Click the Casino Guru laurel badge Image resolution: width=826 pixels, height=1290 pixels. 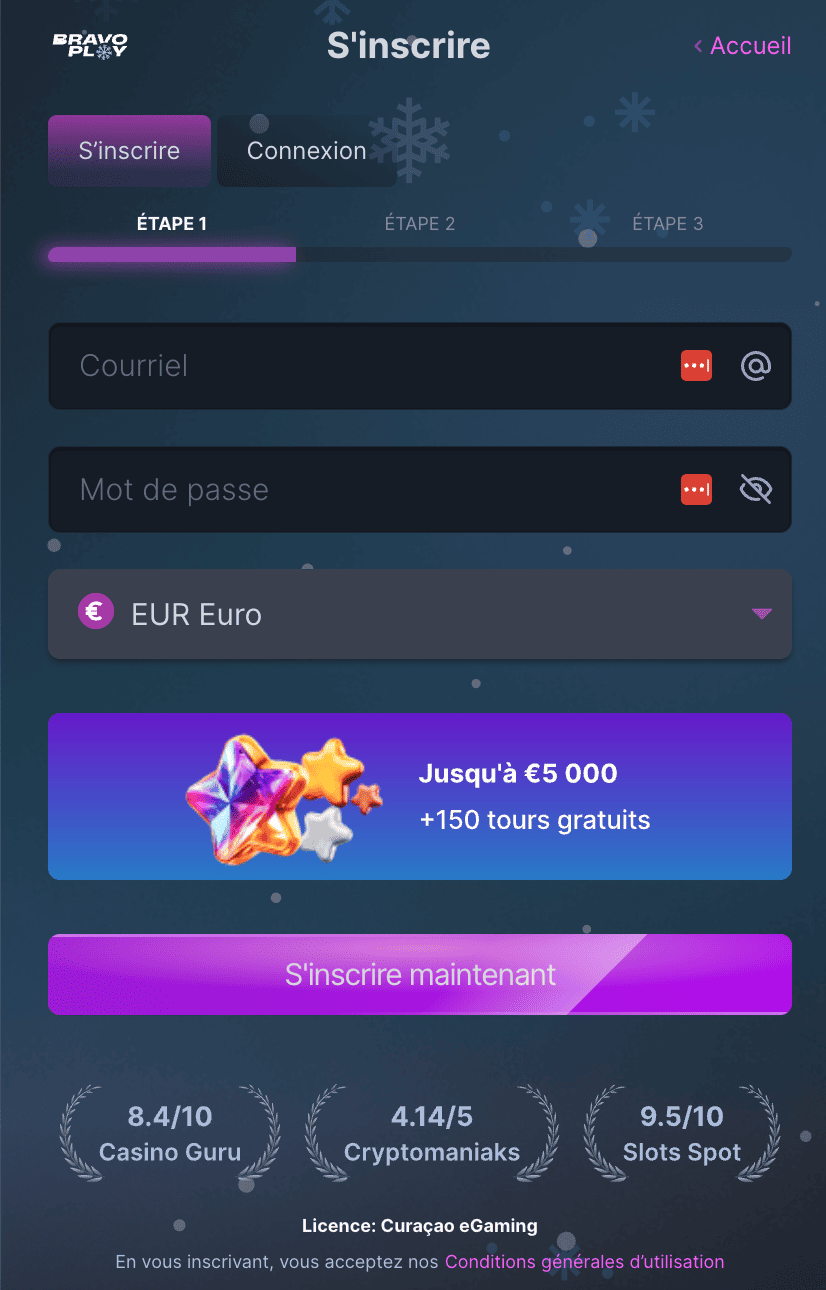[x=168, y=1133]
